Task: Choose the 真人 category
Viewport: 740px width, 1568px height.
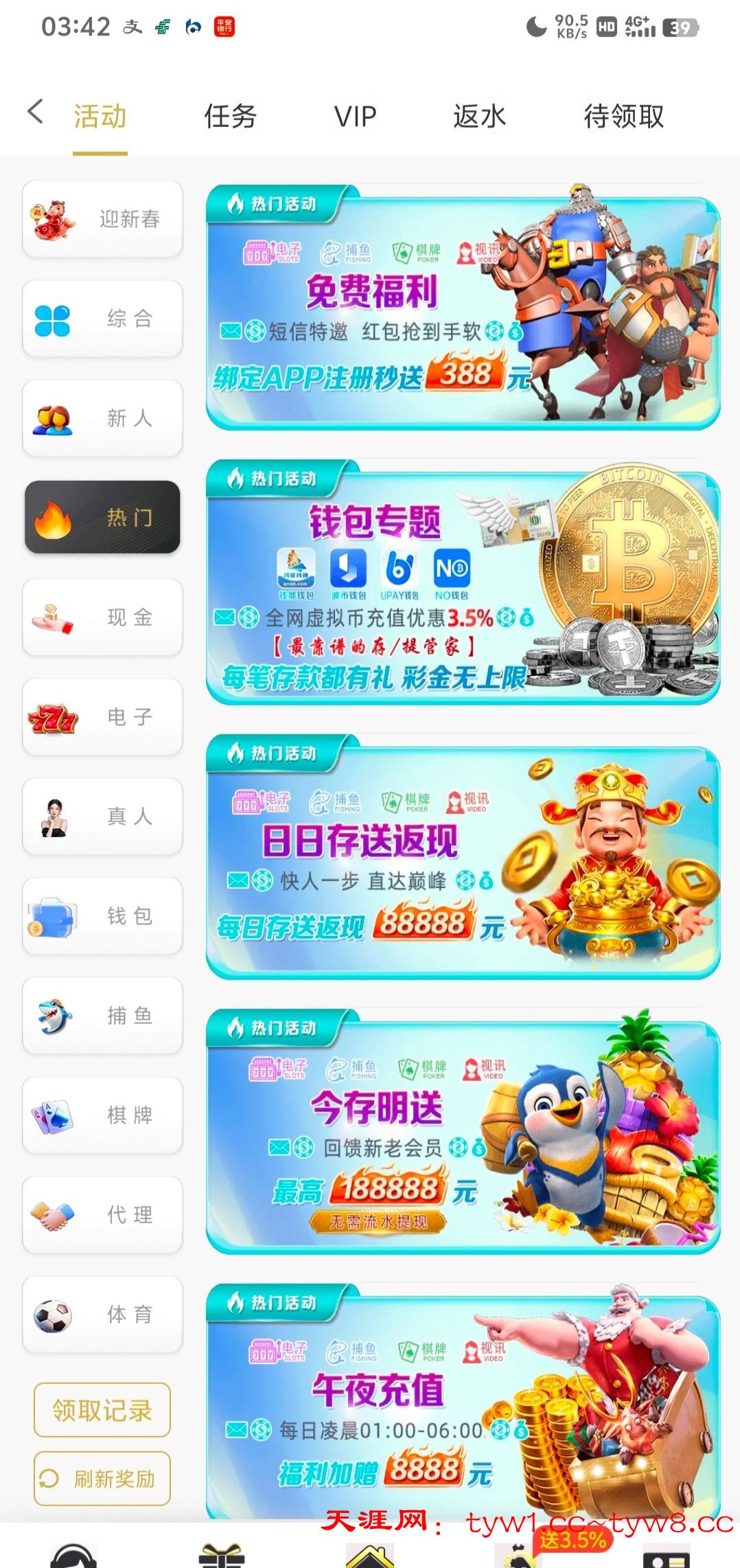Action: 103,817
